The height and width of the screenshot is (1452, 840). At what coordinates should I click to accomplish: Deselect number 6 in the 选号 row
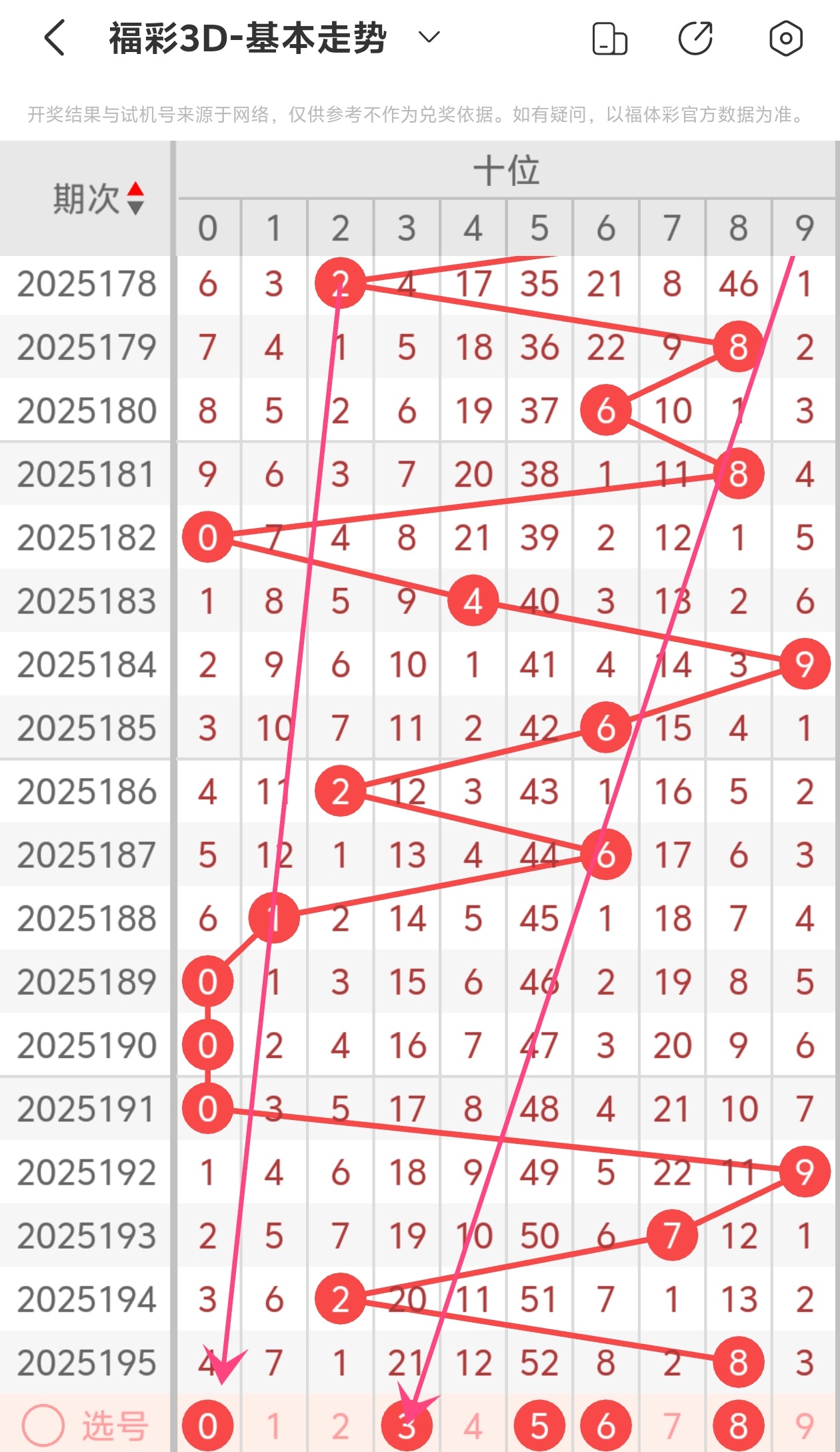point(605,1426)
